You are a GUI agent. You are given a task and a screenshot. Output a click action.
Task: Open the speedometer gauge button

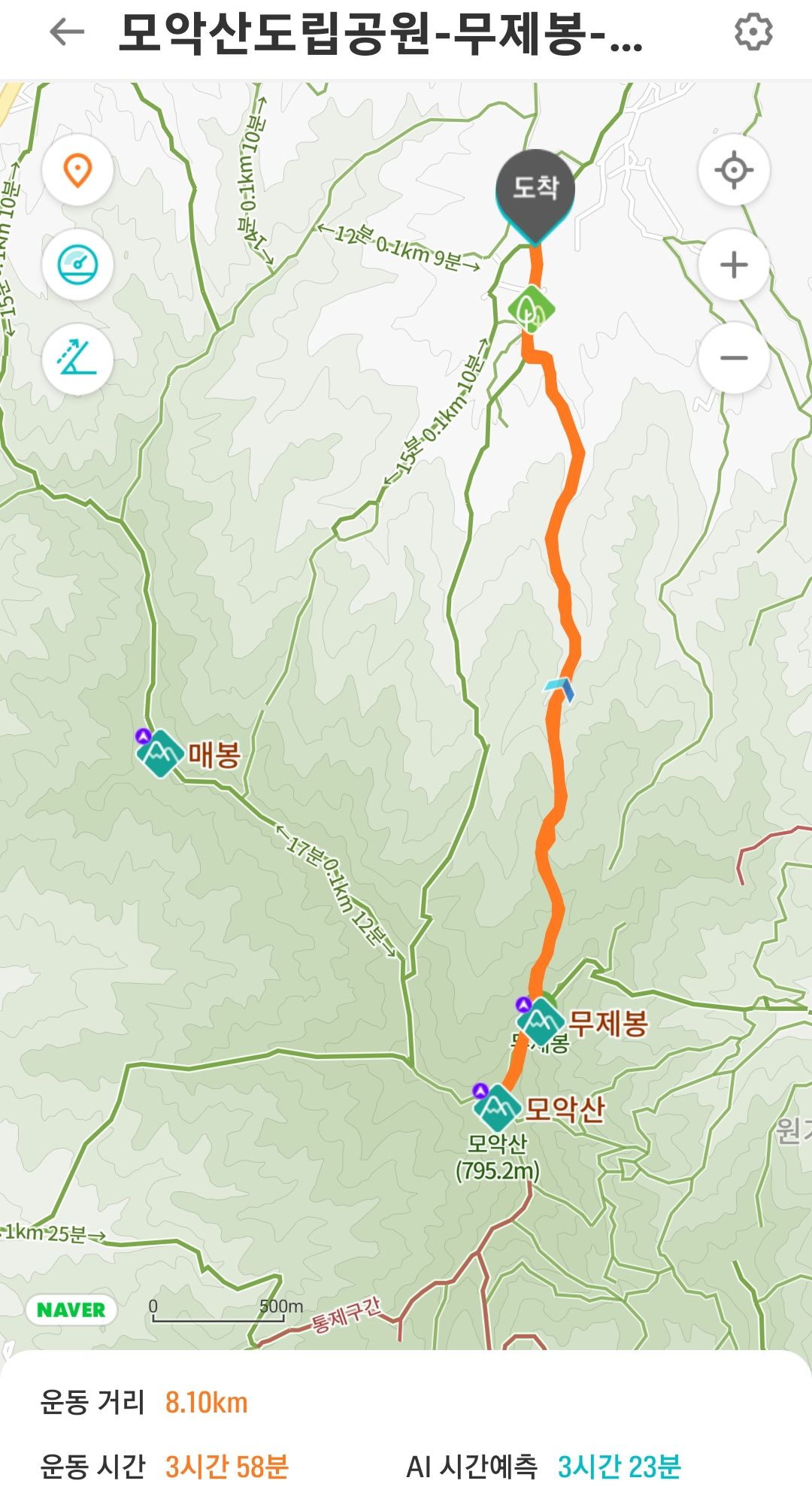(77, 265)
